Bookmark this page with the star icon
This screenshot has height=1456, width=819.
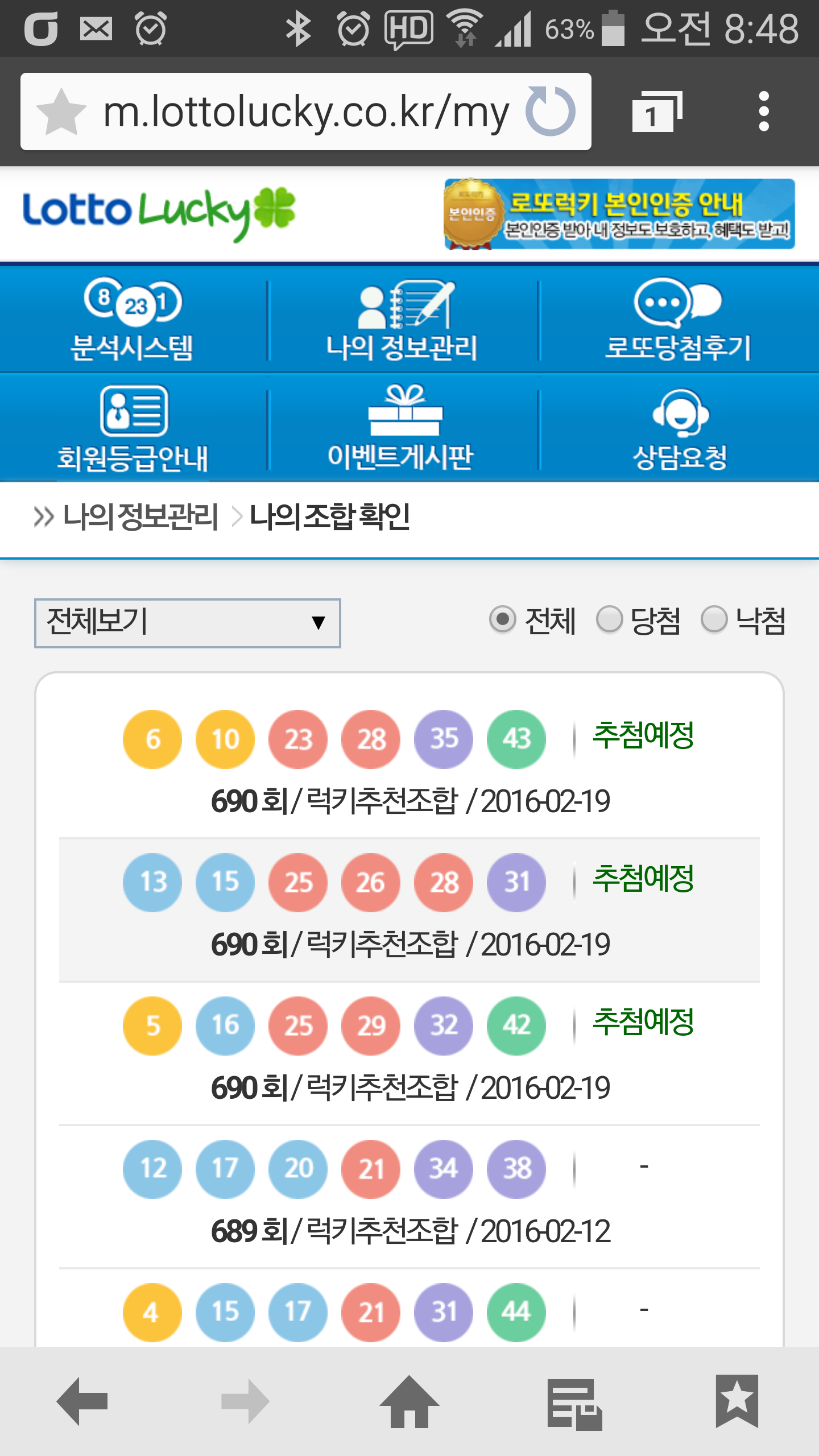tap(61, 111)
